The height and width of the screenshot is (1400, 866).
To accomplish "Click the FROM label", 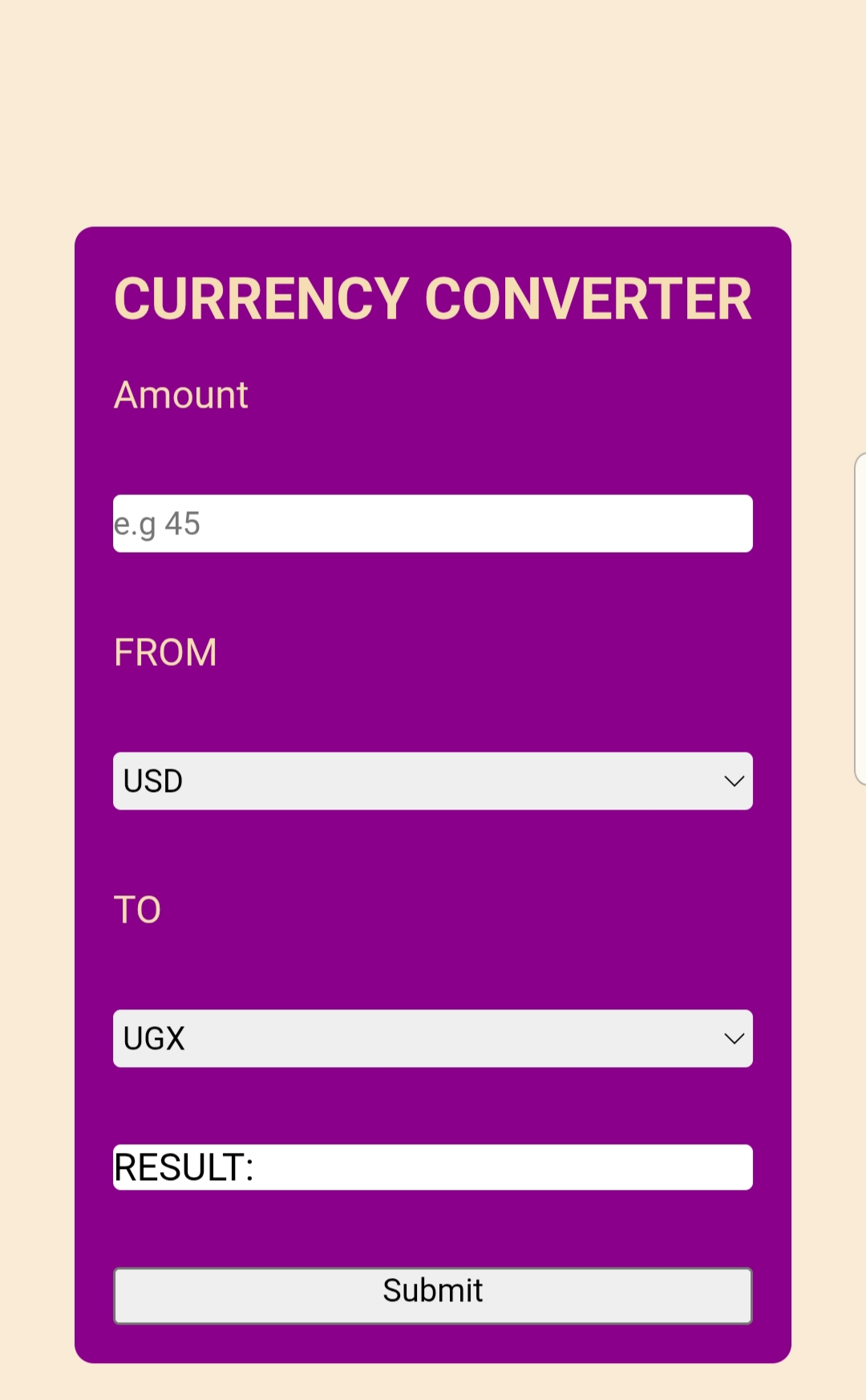I will click(x=165, y=652).
